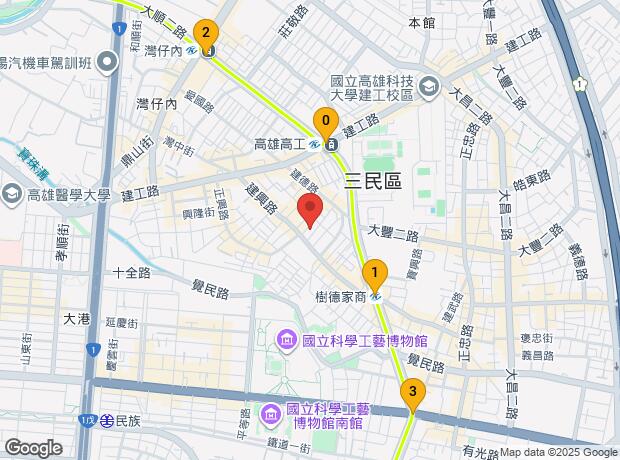Open the 國立科學工藝博物館南館 place icon
Screen dimensions: 620x460
[271, 415]
